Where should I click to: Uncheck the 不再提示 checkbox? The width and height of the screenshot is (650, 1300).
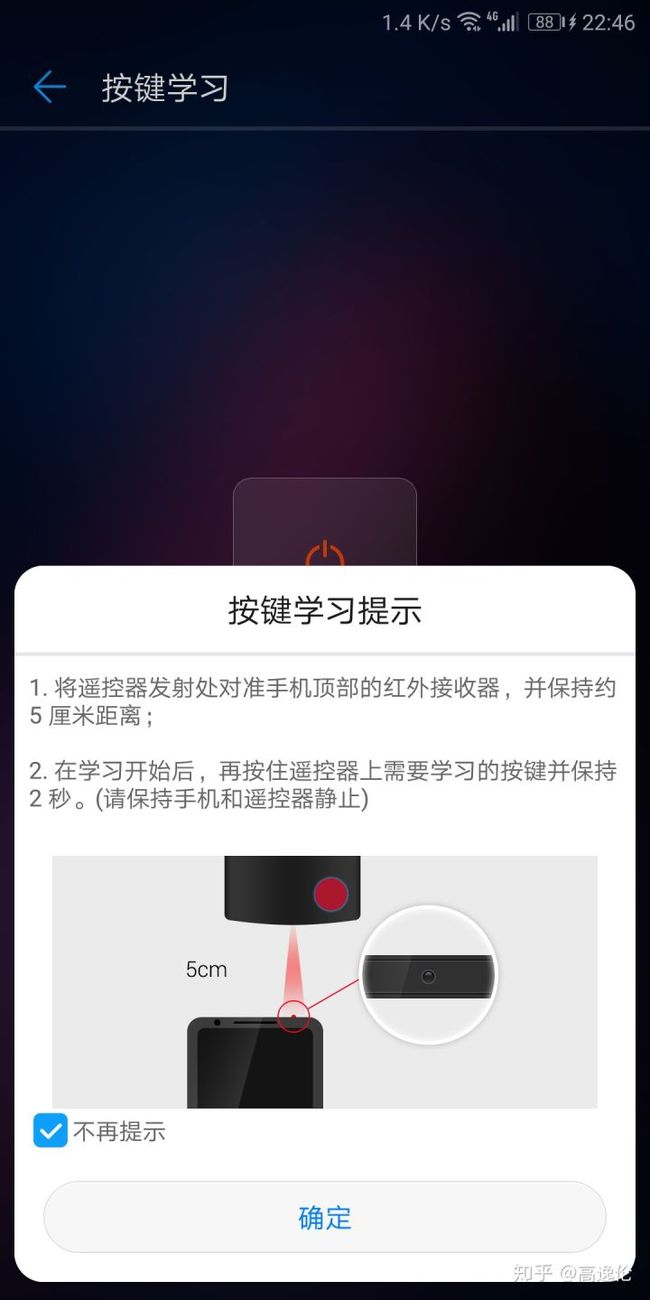[50, 1131]
